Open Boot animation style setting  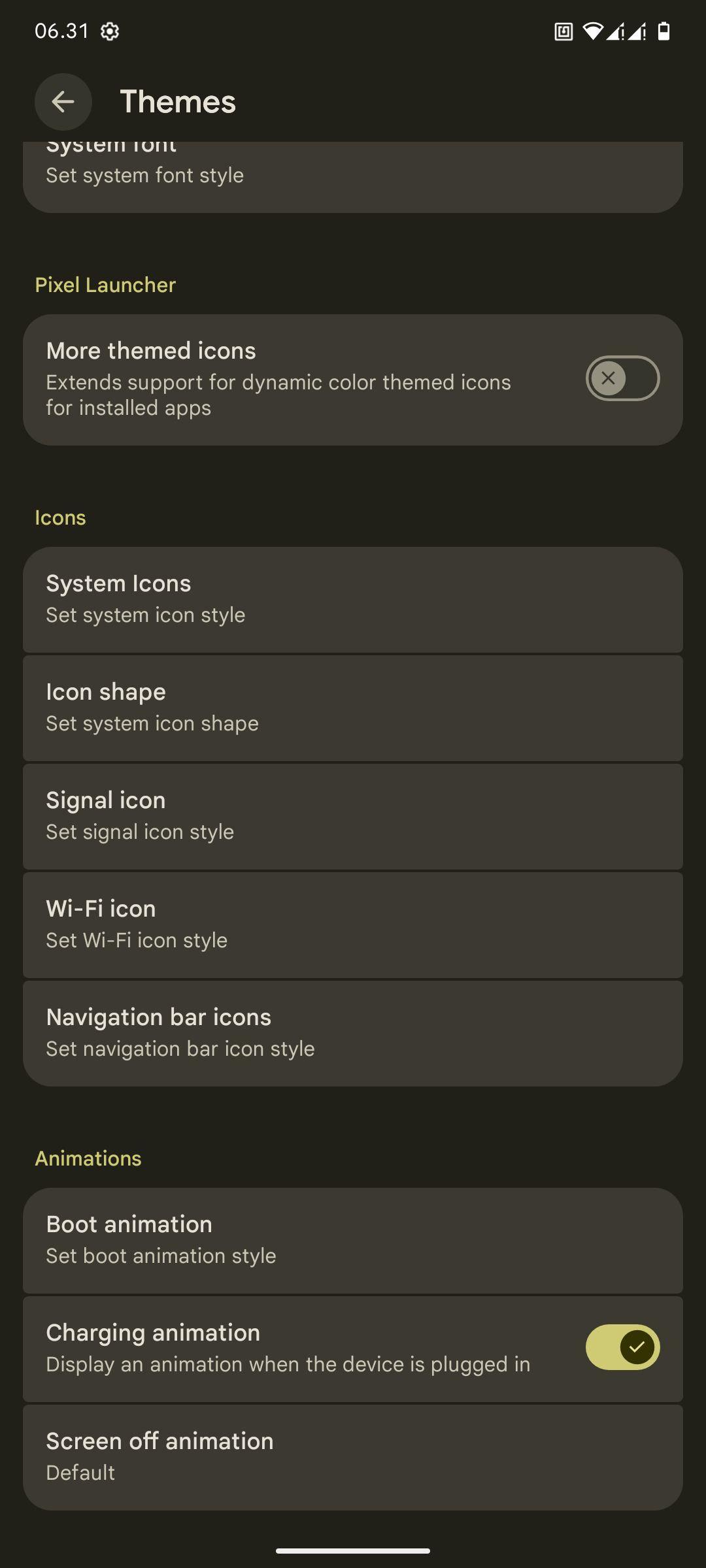[x=353, y=1240]
